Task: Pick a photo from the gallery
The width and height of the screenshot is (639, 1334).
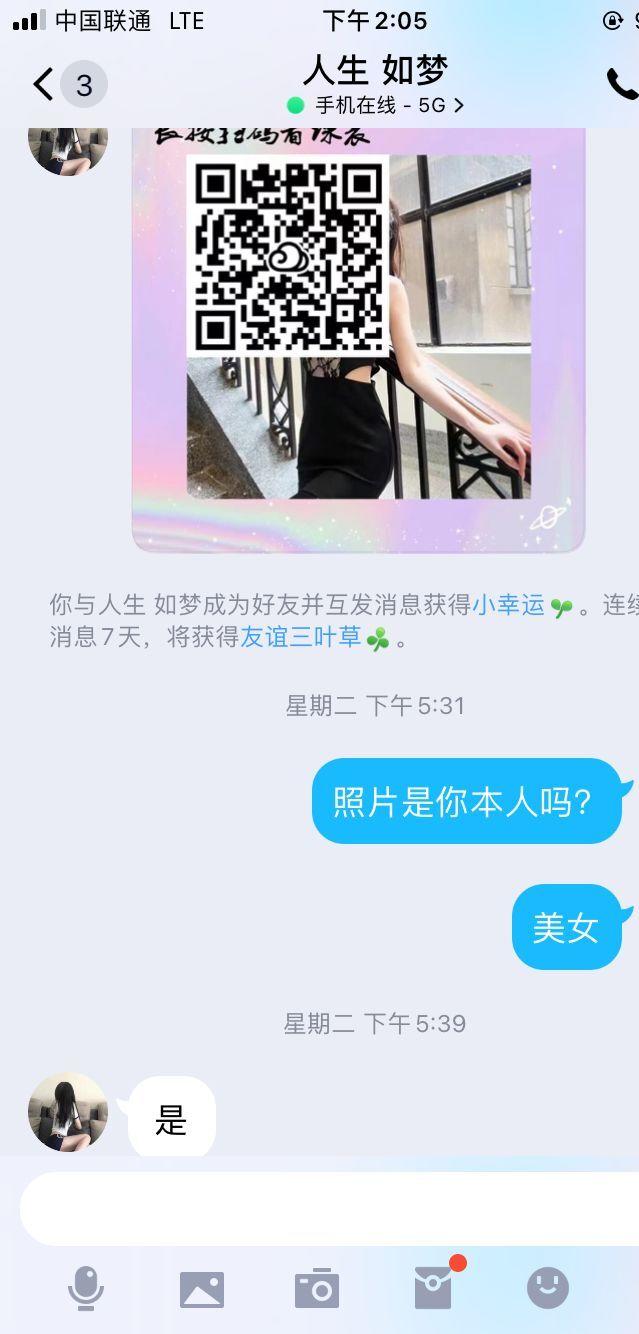Action: (x=202, y=1289)
